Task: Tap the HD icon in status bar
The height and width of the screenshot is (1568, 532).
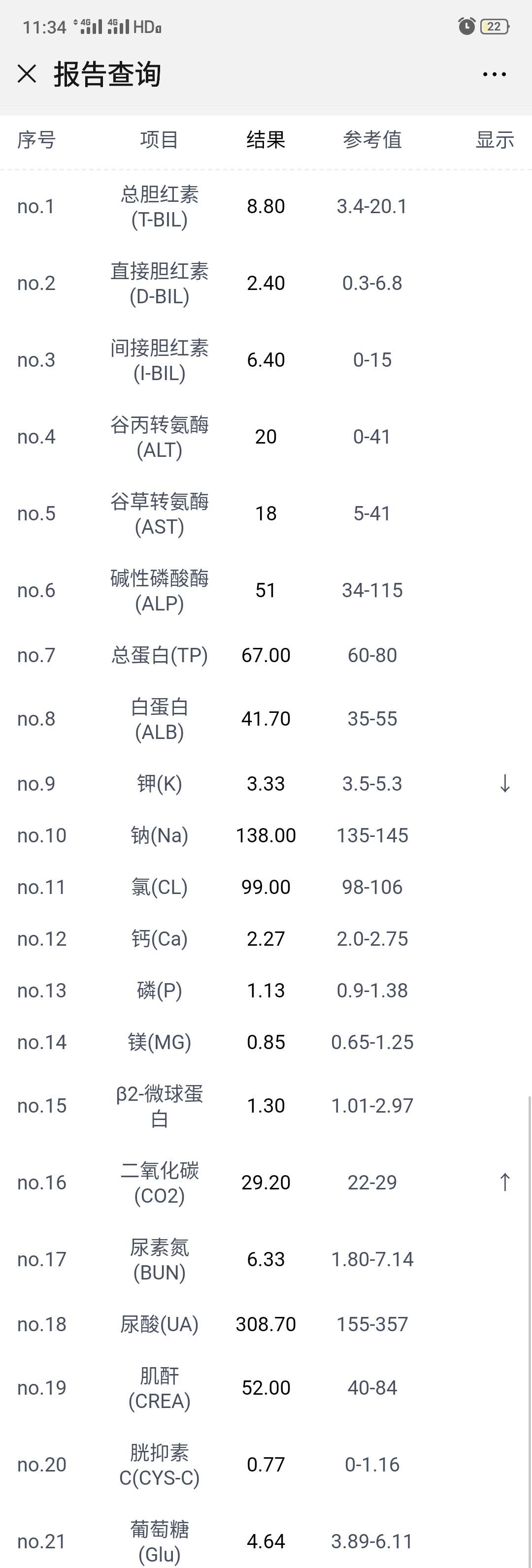Action: pyautogui.click(x=146, y=26)
